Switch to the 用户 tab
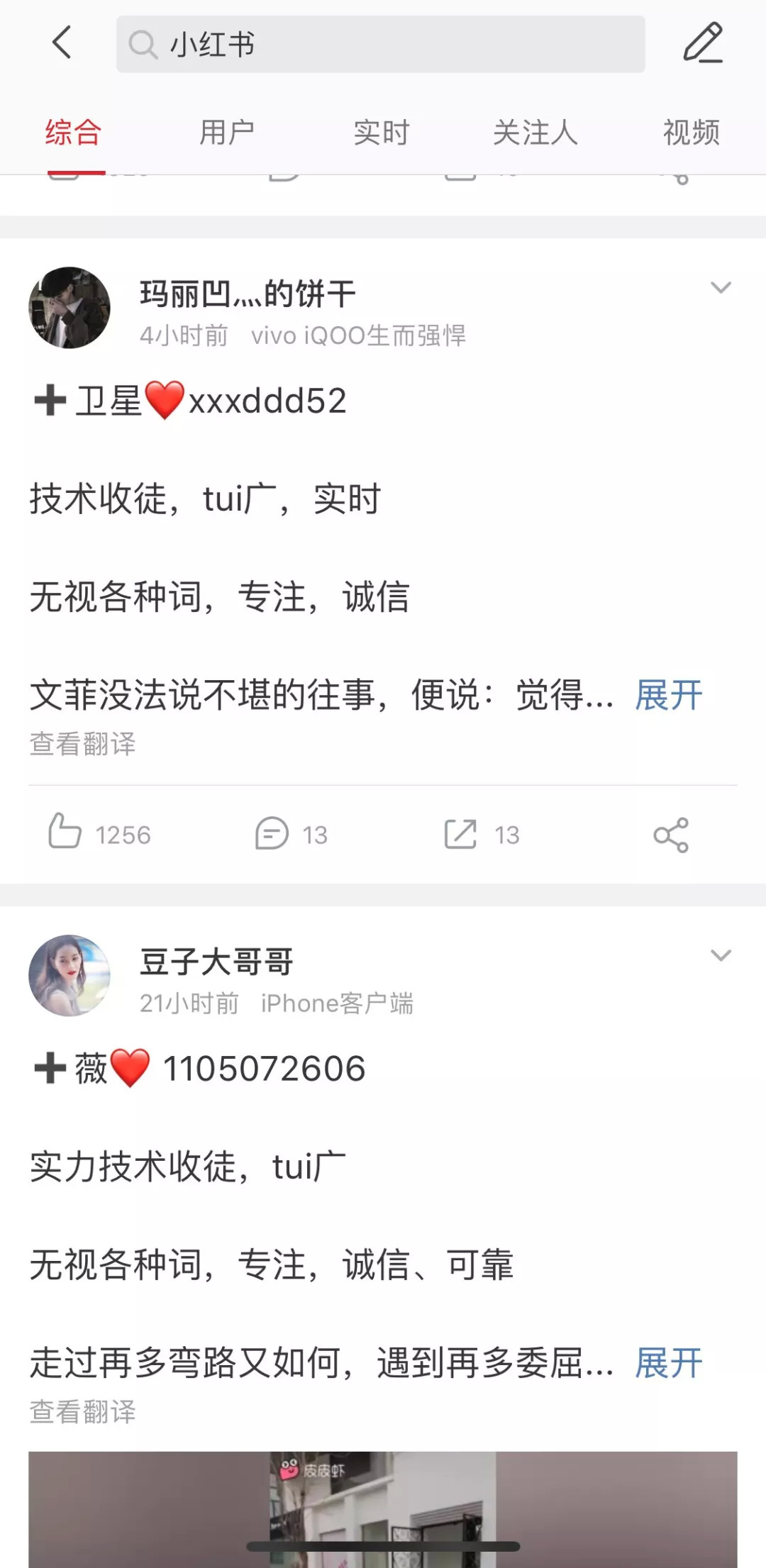The image size is (766, 1568). pos(227,133)
